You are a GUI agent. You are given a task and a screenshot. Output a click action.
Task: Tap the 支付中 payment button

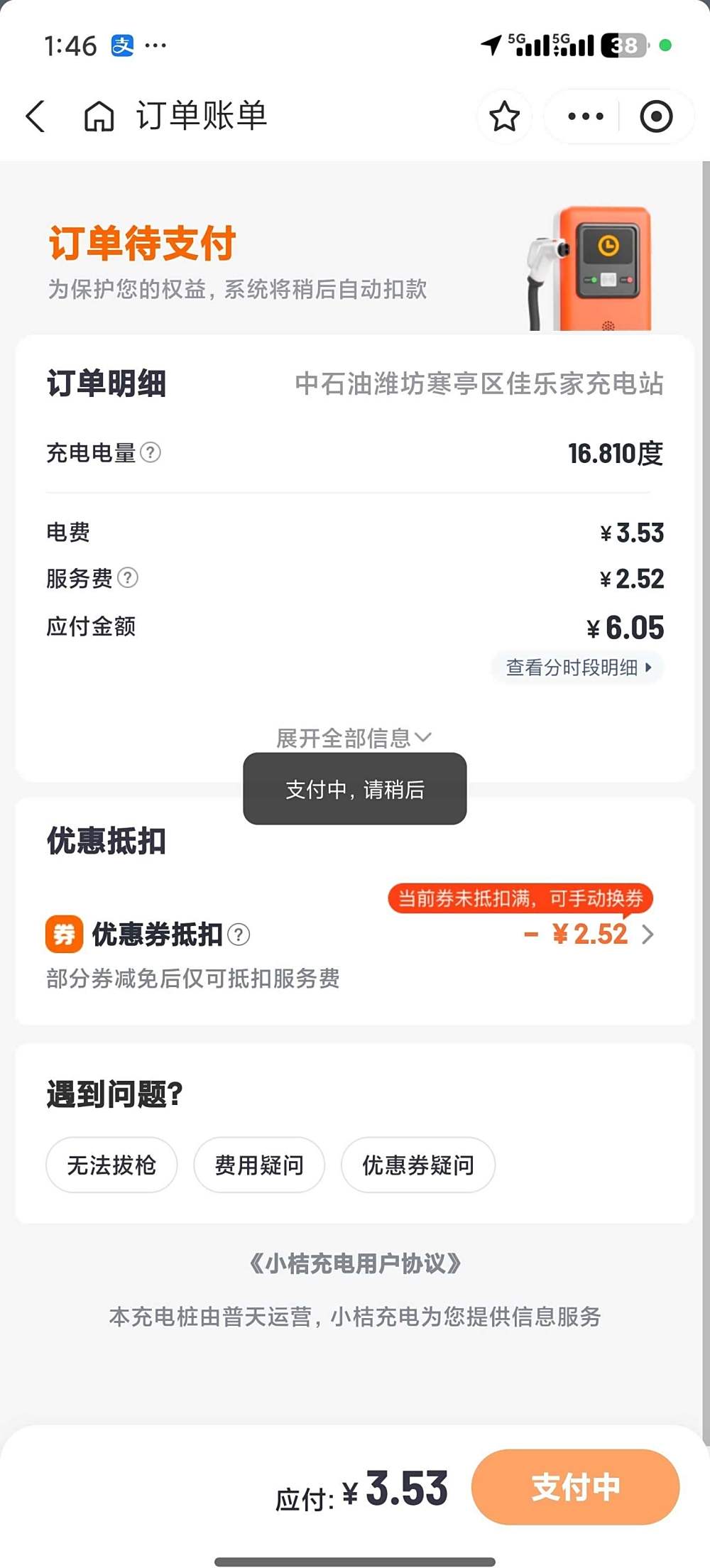point(576,1486)
